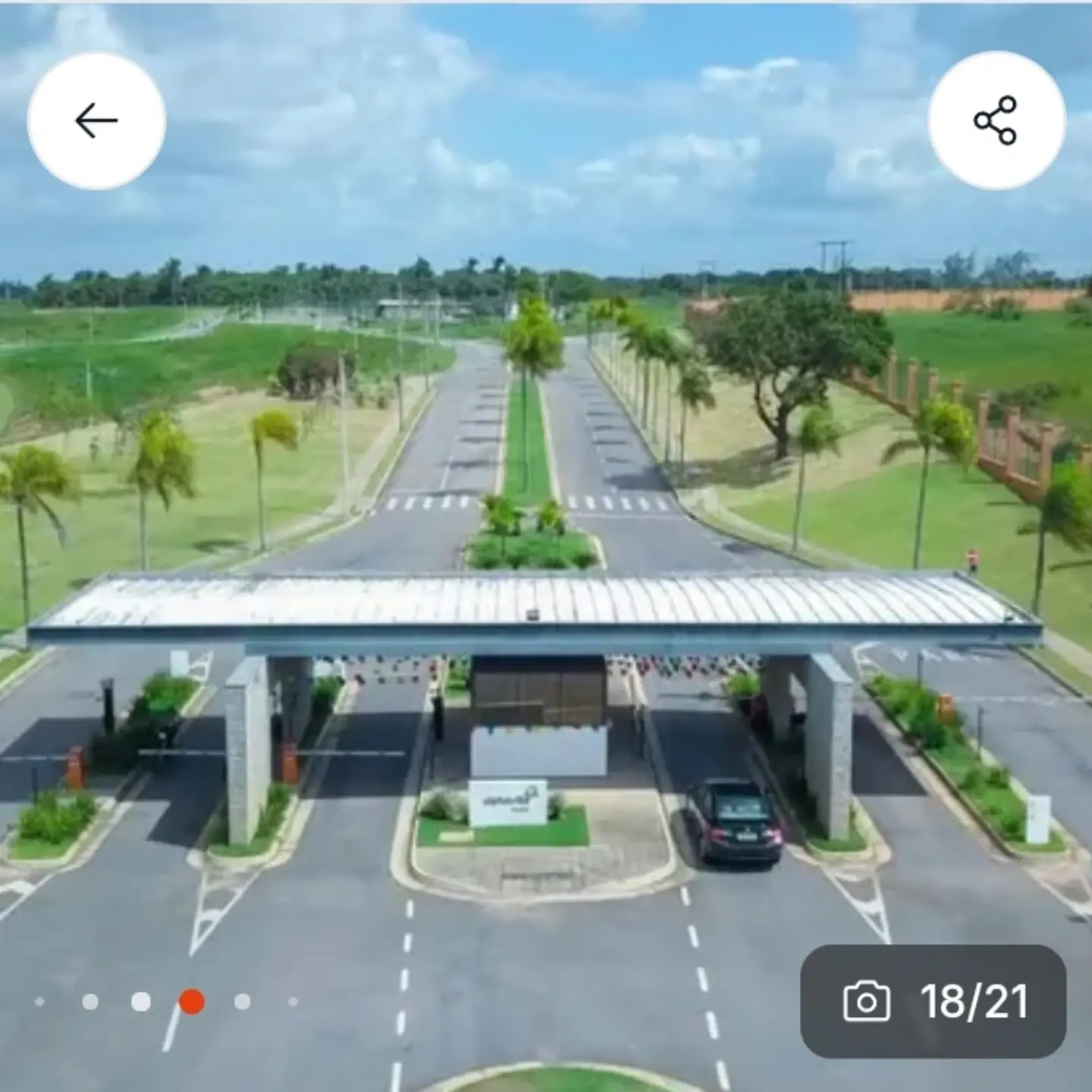Screen dimensions: 1092x1092
Task: Share this listing
Action: pyautogui.click(x=996, y=121)
